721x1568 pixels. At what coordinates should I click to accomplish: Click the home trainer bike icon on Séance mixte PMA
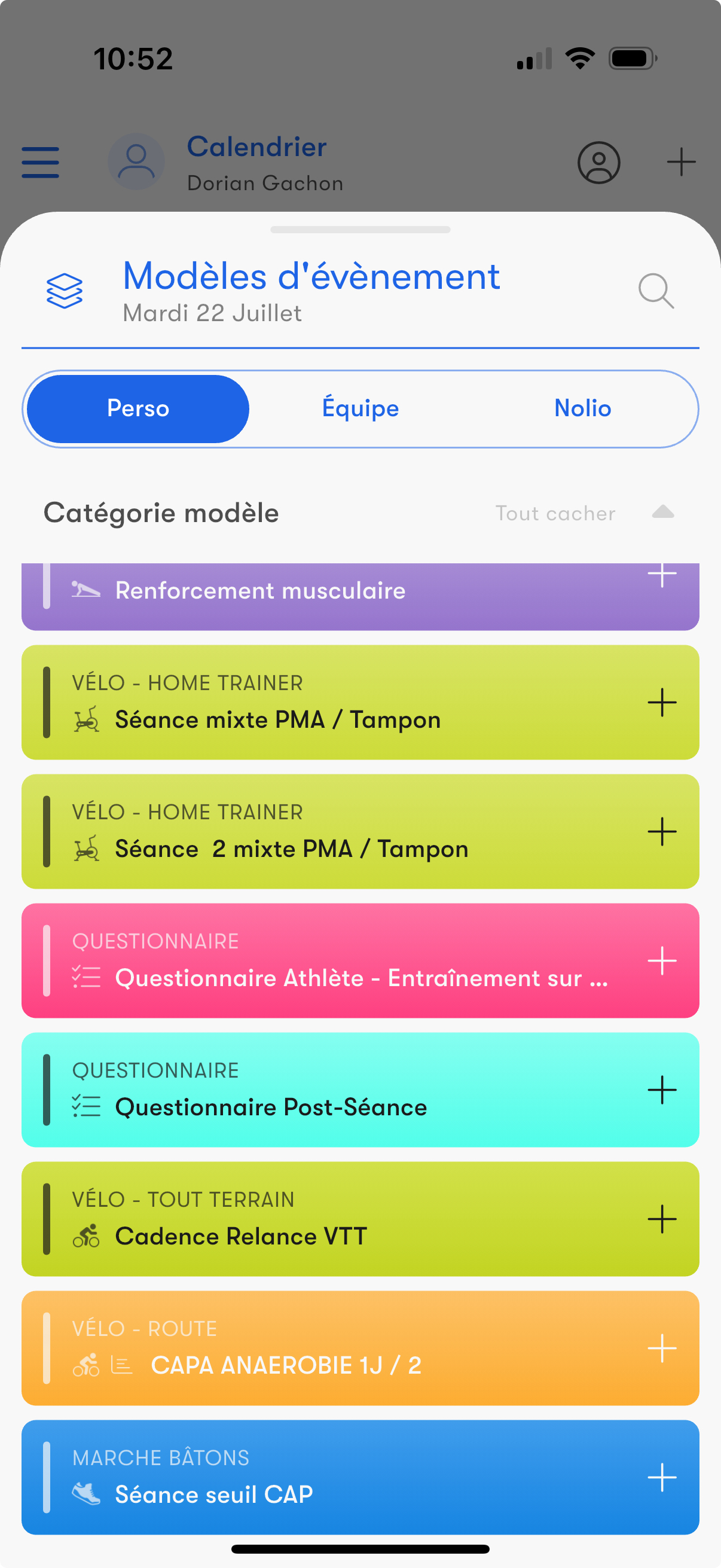[87, 720]
